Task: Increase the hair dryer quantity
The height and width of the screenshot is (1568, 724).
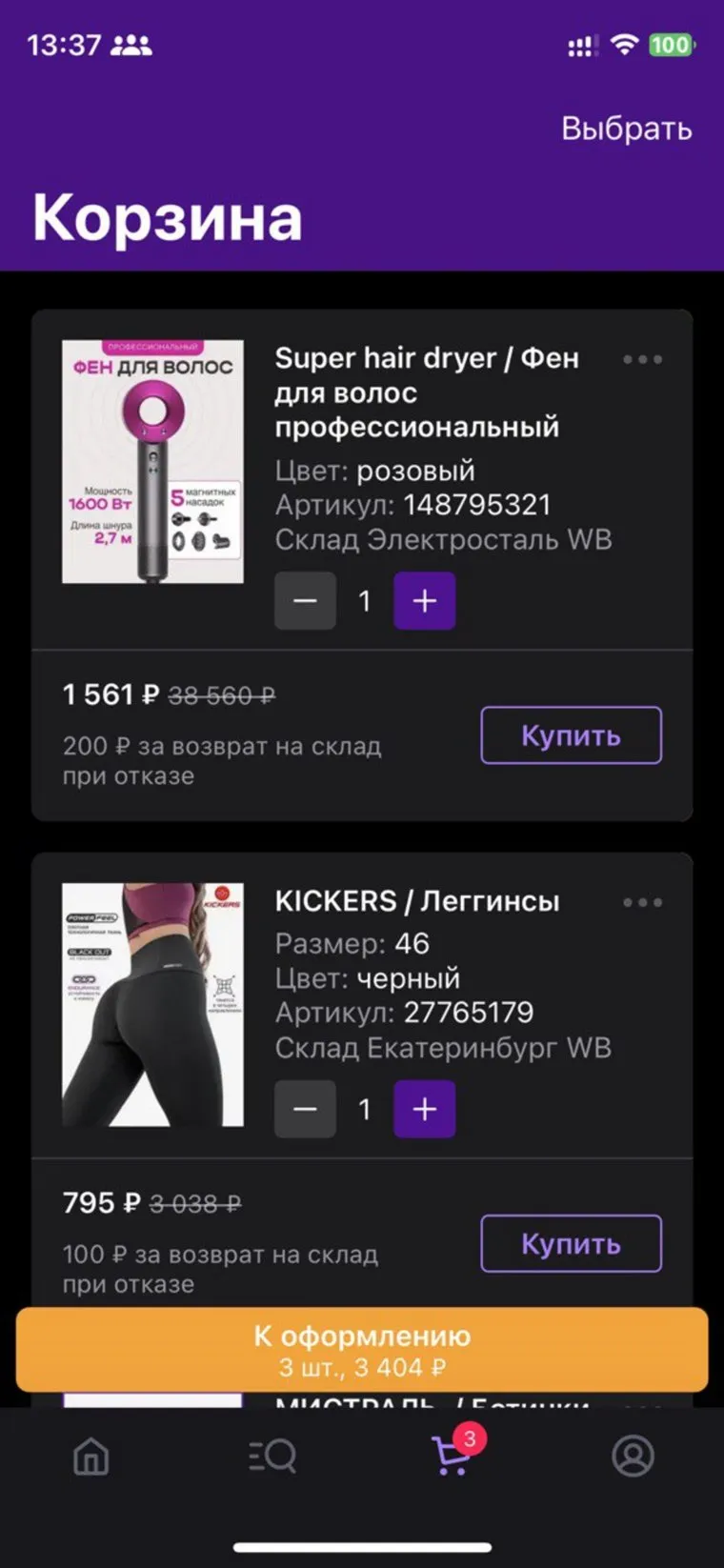Action: click(x=424, y=601)
